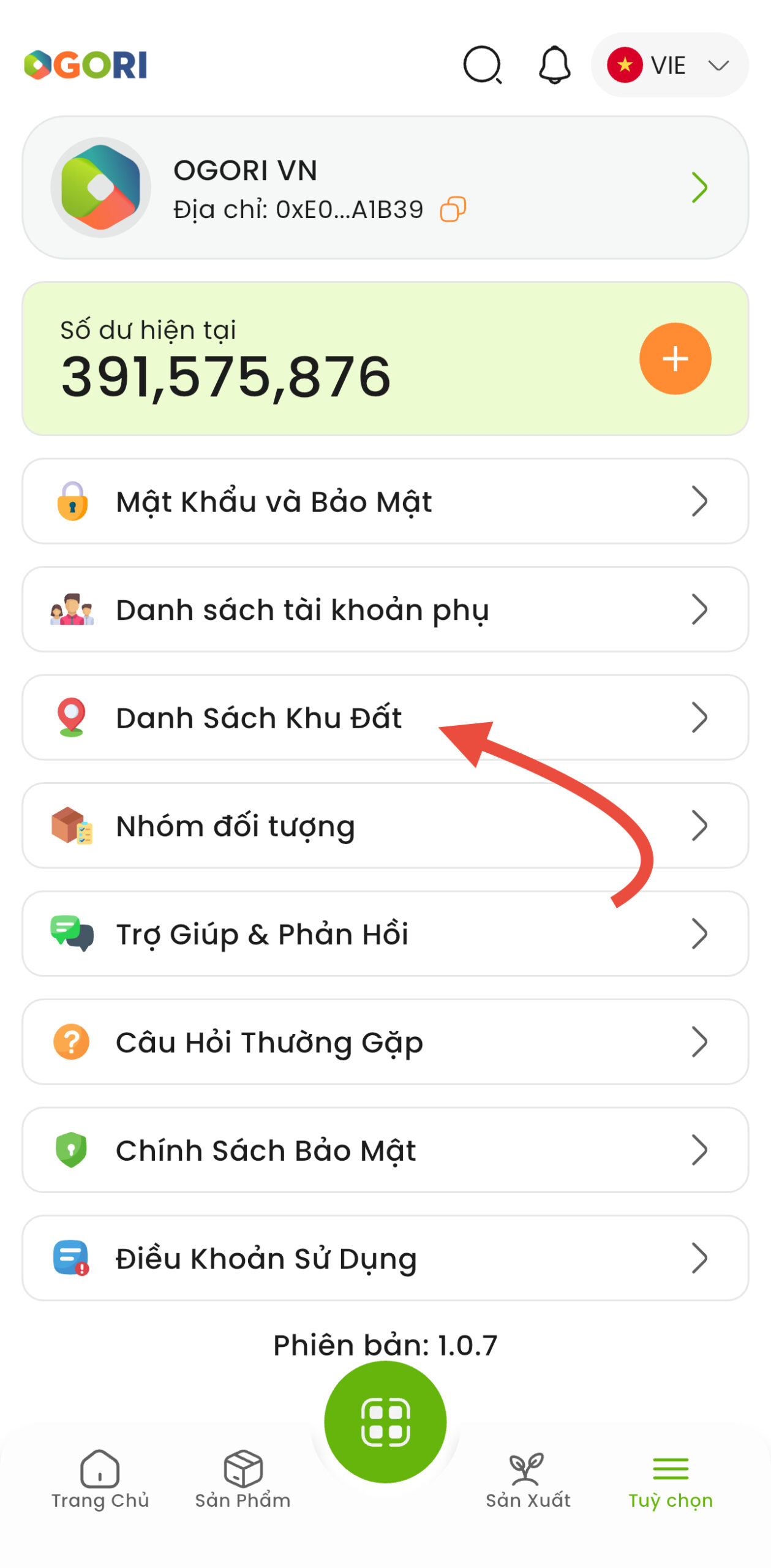Tap the orange plus to add balance
Image resolution: width=771 pixels, height=1568 pixels.
tap(675, 359)
